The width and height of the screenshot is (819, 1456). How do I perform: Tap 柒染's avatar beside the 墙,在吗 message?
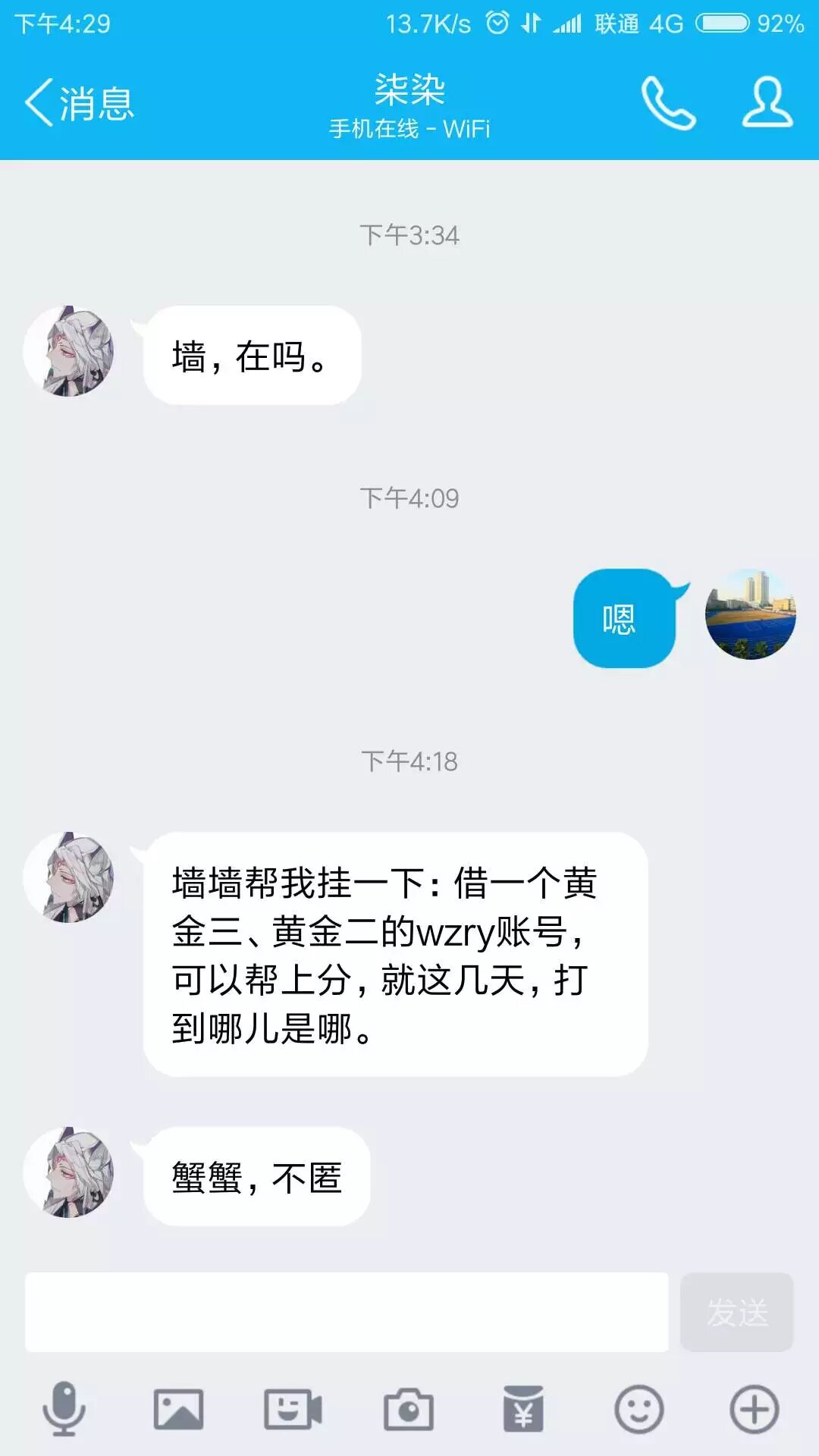point(69,351)
